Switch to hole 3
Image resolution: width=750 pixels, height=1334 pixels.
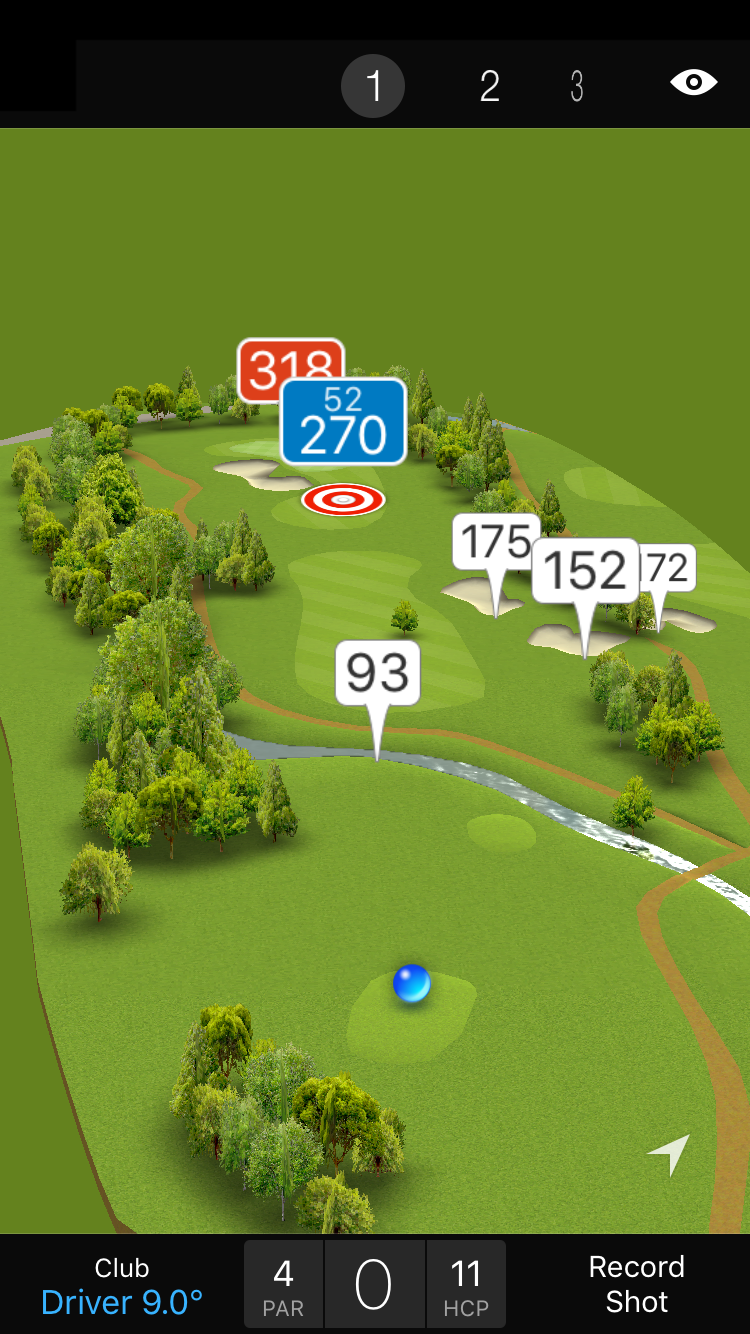pyautogui.click(x=577, y=86)
